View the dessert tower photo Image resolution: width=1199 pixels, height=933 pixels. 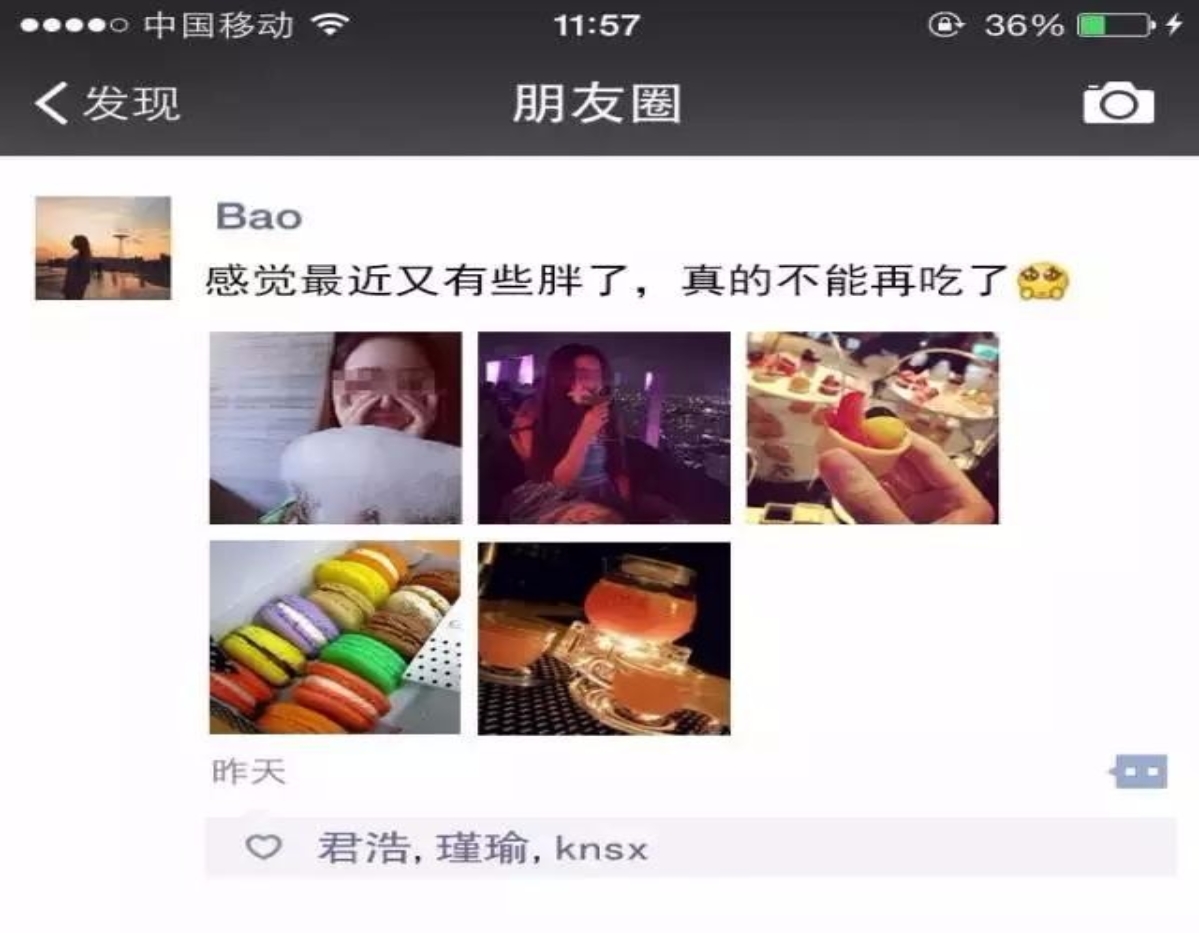(x=872, y=428)
